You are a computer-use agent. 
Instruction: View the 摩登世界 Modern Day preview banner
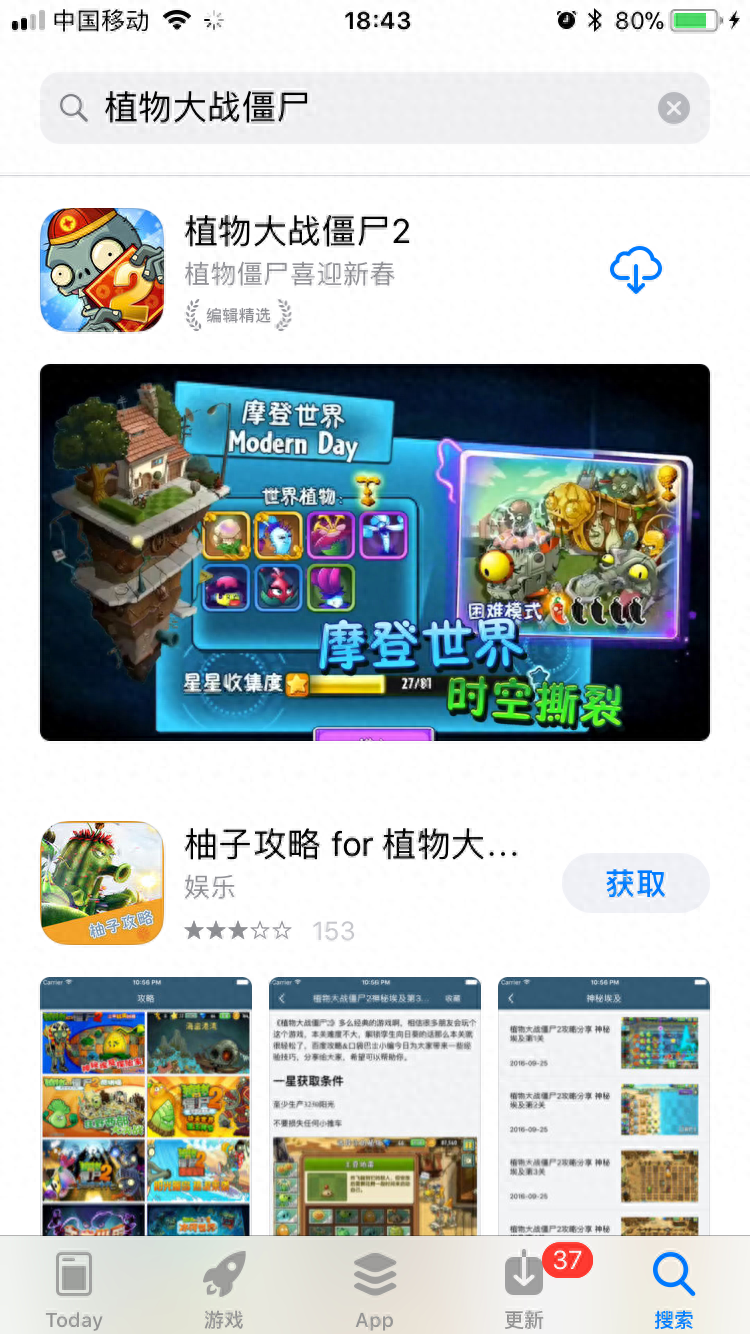coord(375,552)
